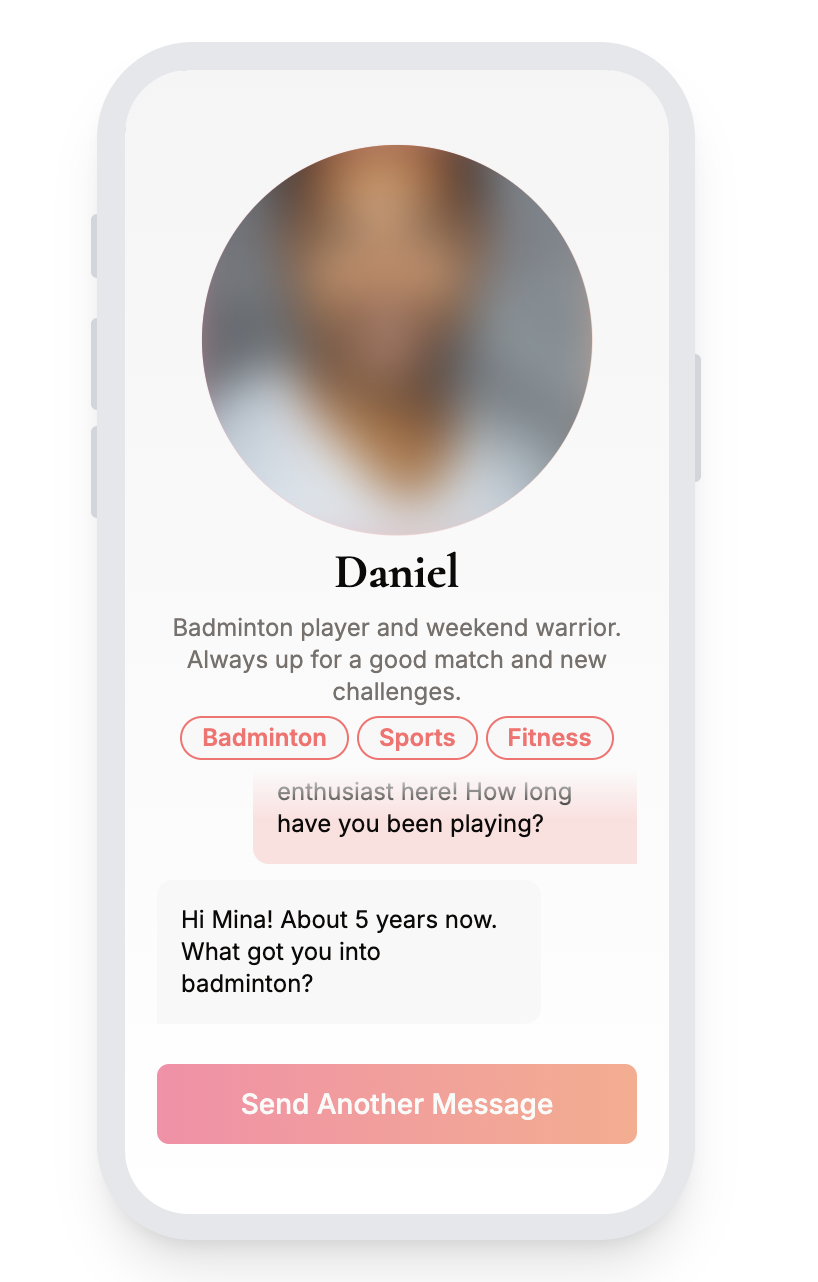Select the Fitness interest chip
The height and width of the screenshot is (1282, 818).
coord(549,738)
